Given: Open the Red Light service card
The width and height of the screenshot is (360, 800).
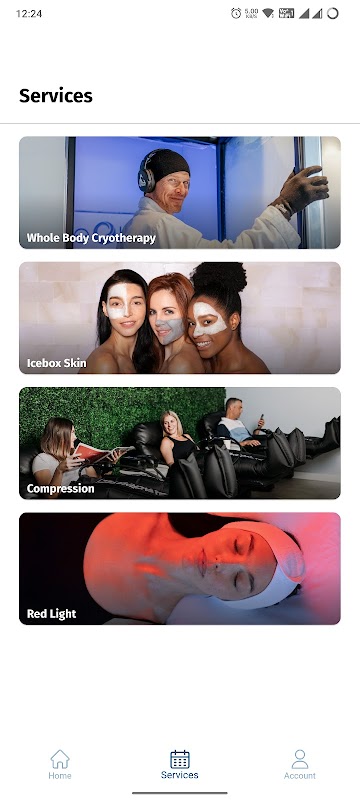Looking at the screenshot, I should point(179,568).
